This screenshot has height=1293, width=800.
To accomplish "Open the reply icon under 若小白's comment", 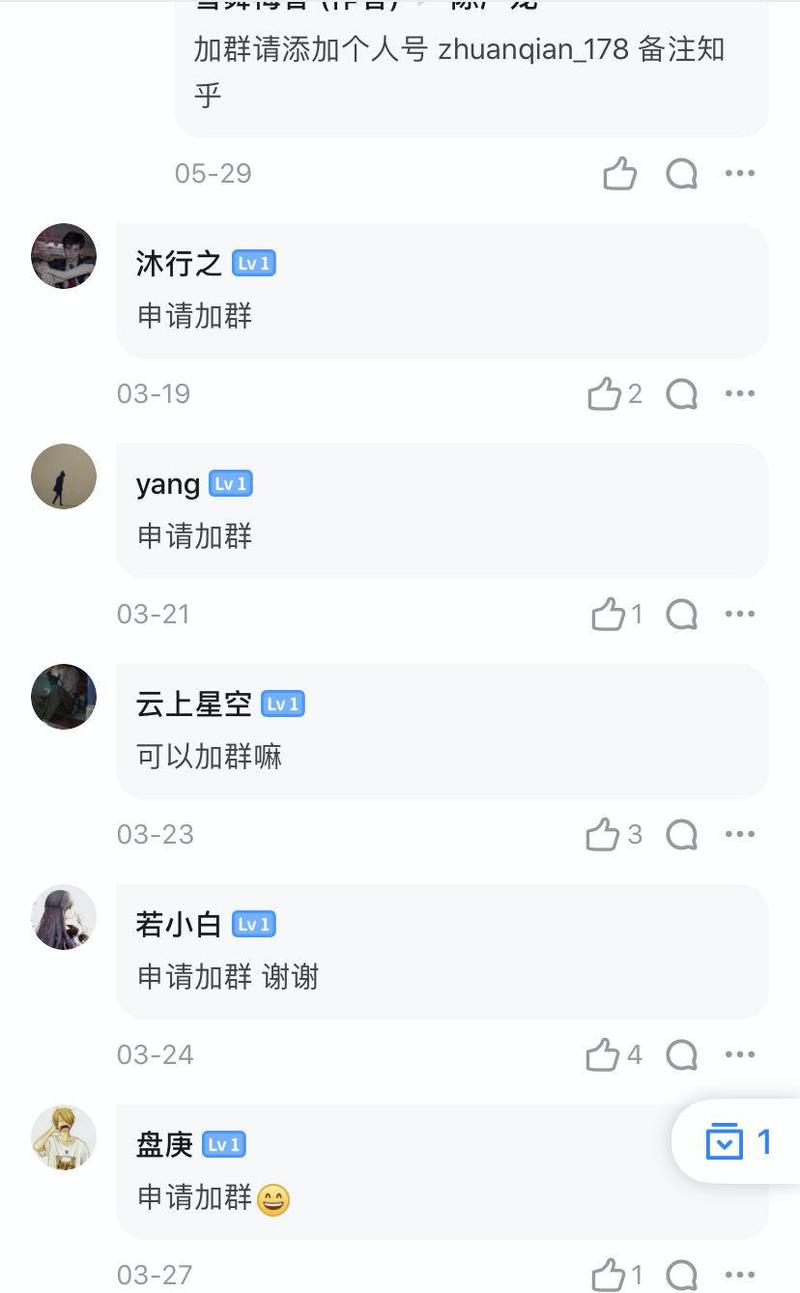I will (682, 1054).
